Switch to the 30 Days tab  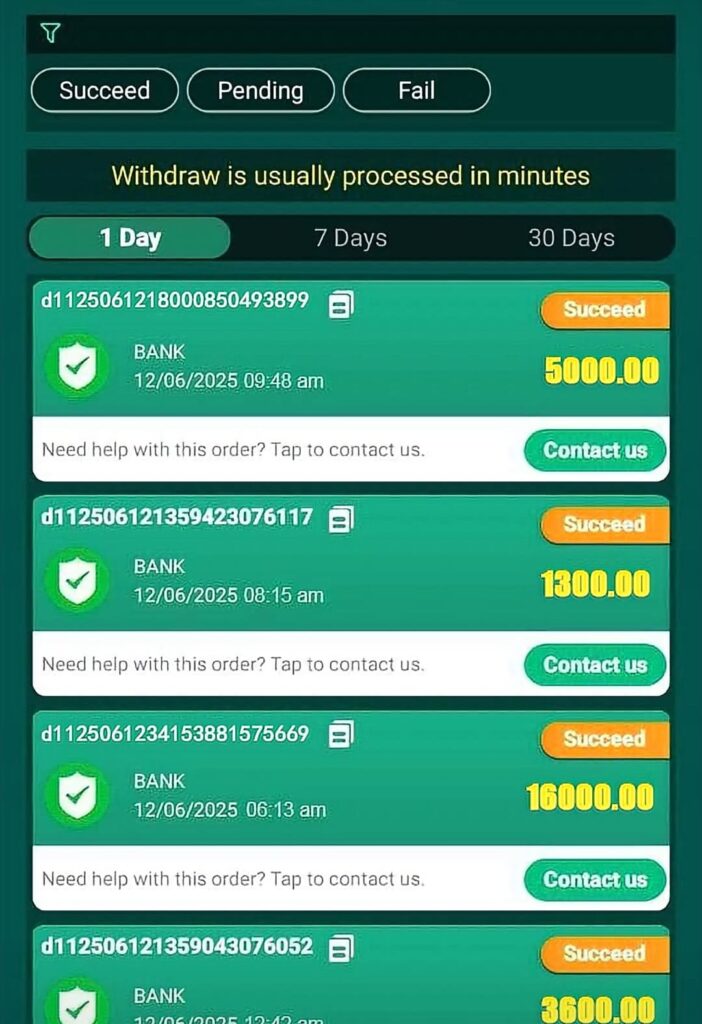point(571,238)
